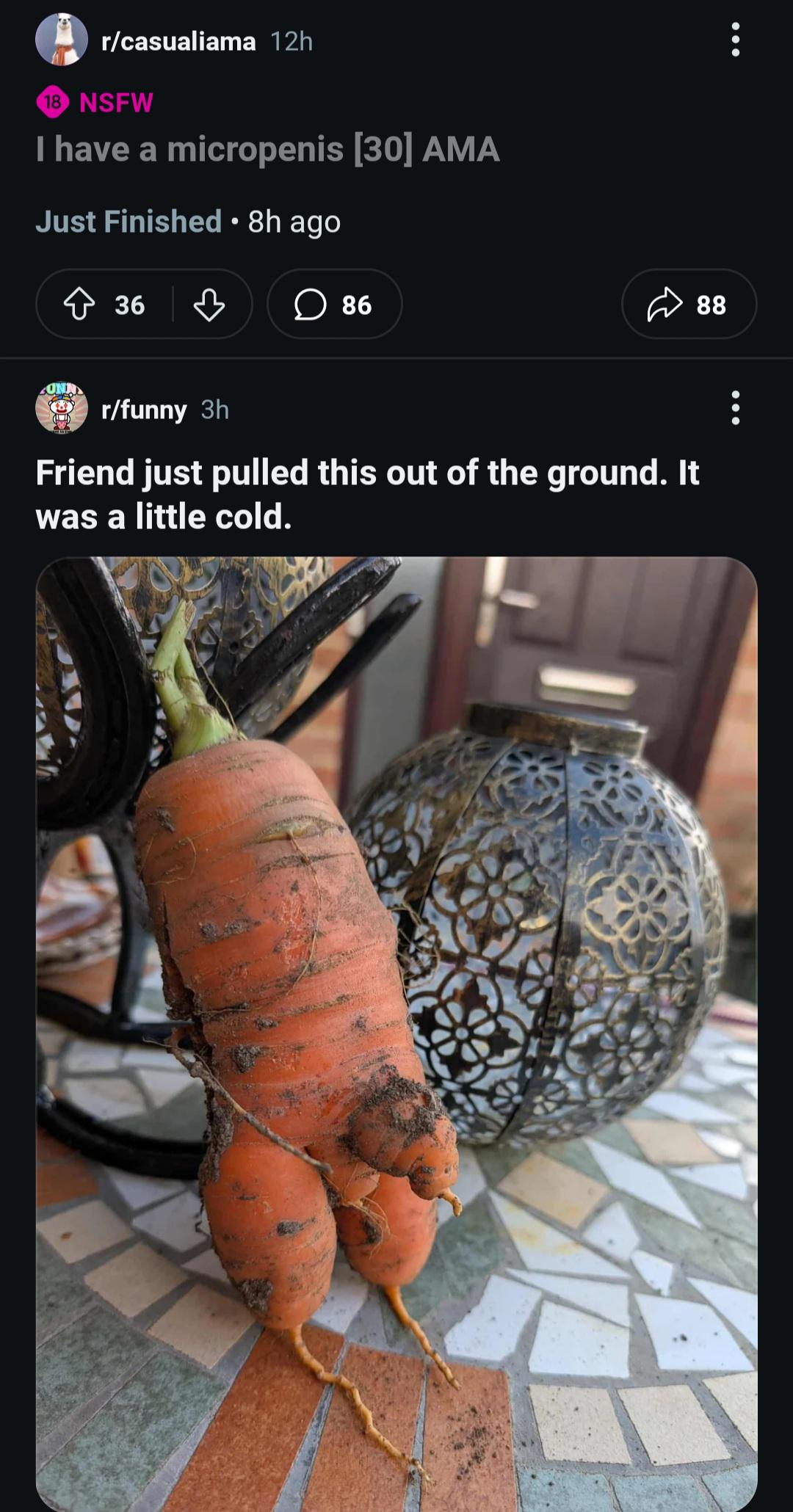The image size is (793, 1512).
Task: Downvote the micropenis AMA post
Action: click(x=209, y=305)
